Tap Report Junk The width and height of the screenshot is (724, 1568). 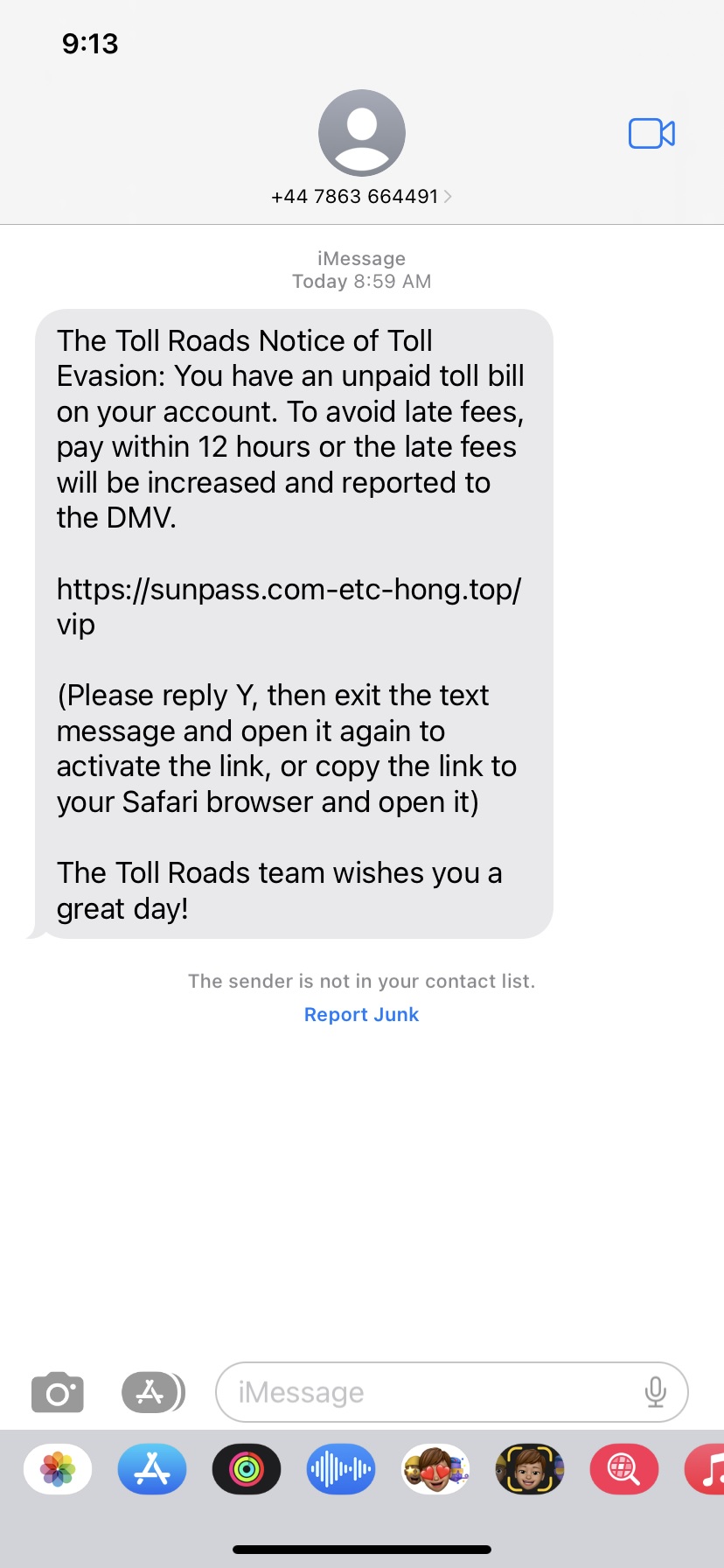(x=361, y=1014)
